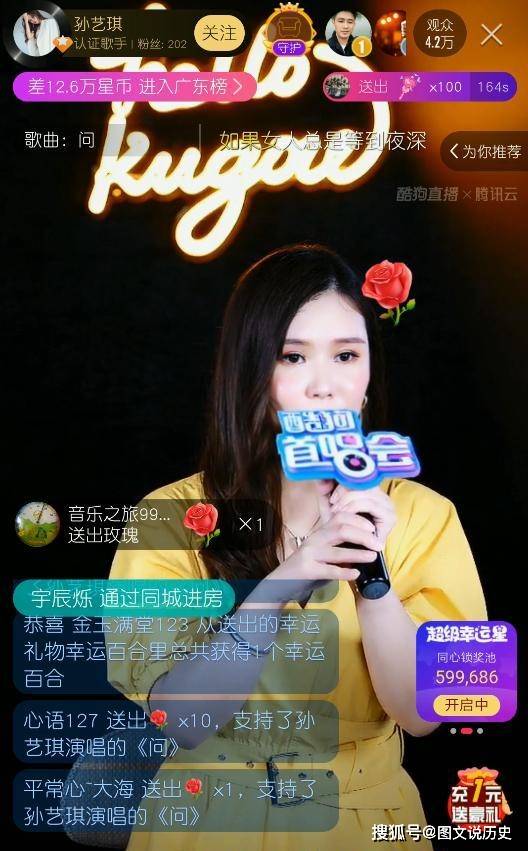Close the live stream room
This screenshot has height=851, width=528.
[x=492, y=35]
